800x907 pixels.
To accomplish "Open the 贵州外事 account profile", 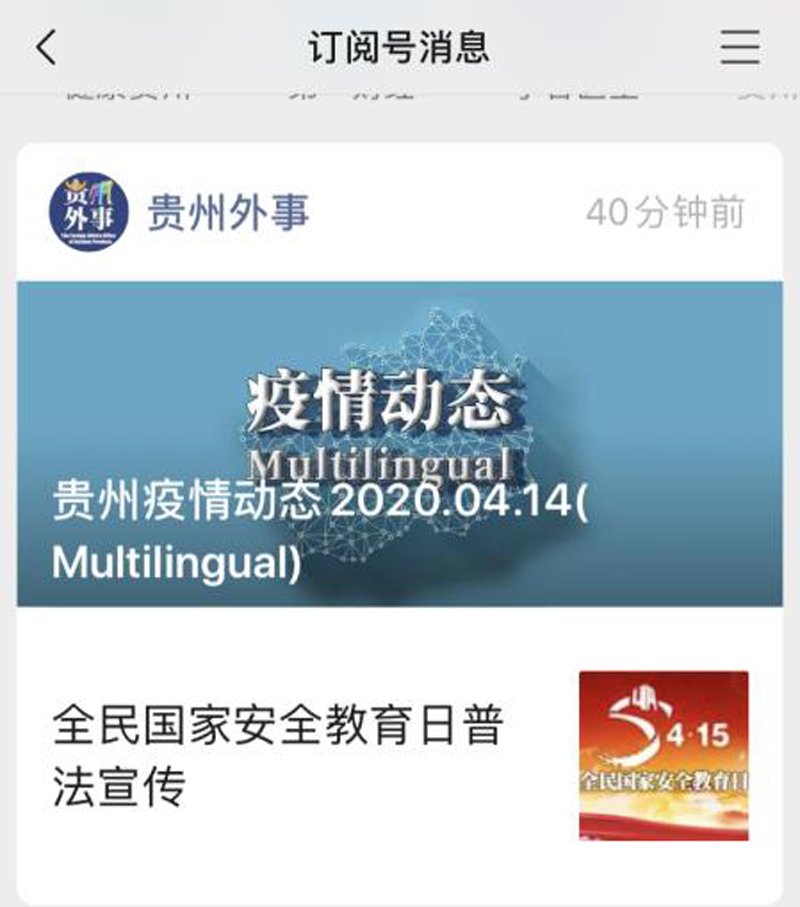I will pos(228,213).
